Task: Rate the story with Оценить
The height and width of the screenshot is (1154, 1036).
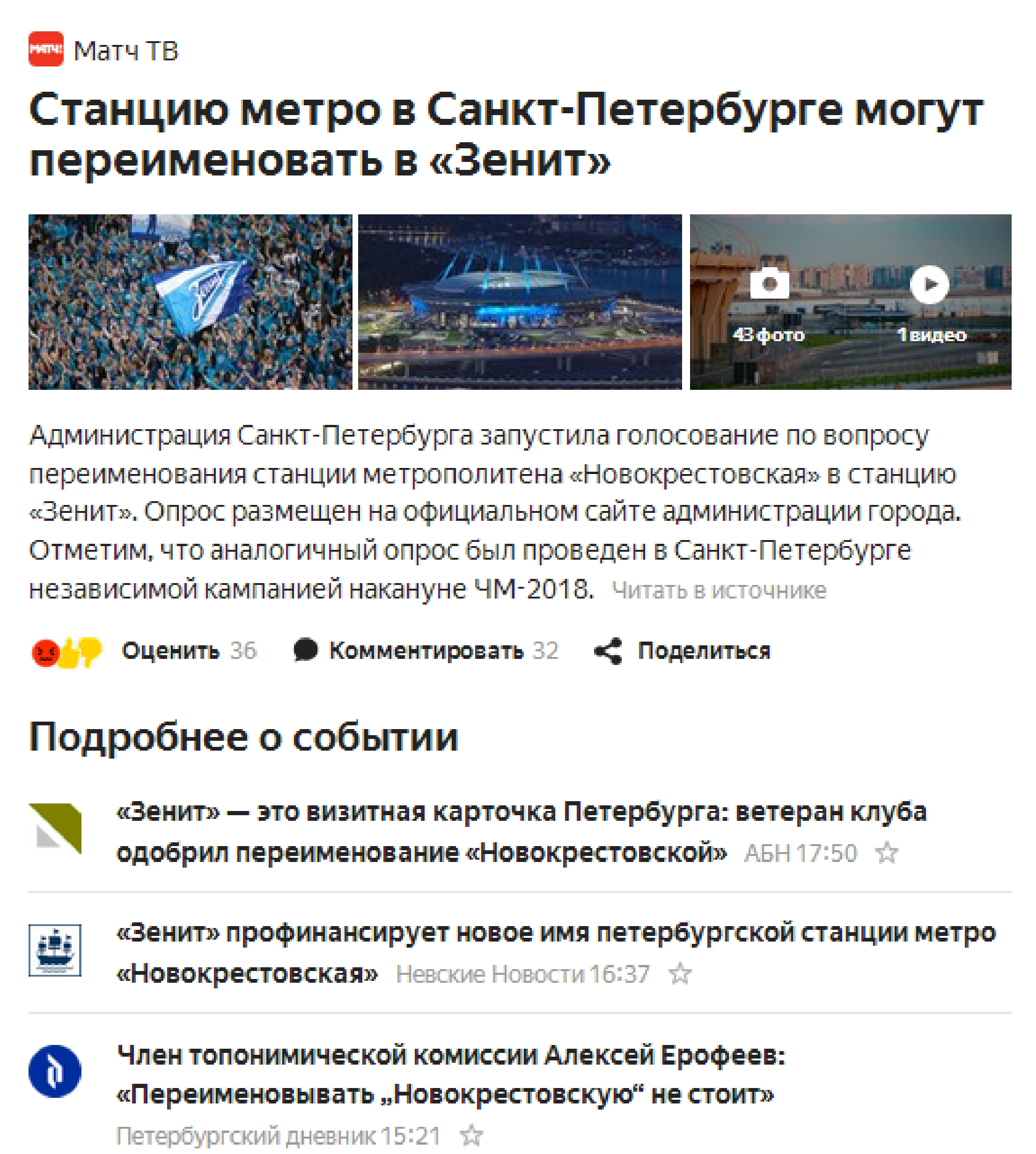Action: [x=170, y=650]
